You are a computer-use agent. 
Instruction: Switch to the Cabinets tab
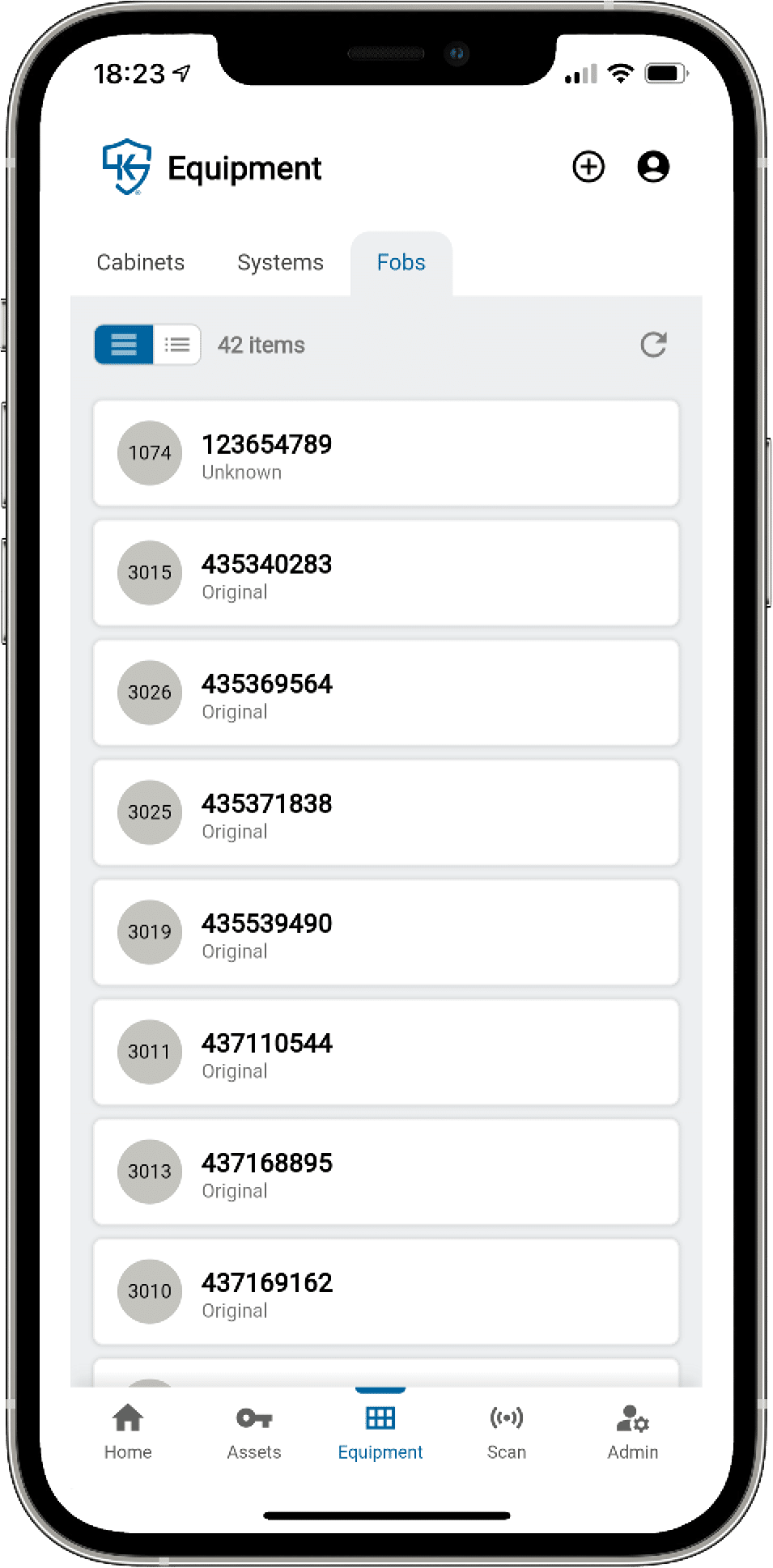coord(141,262)
